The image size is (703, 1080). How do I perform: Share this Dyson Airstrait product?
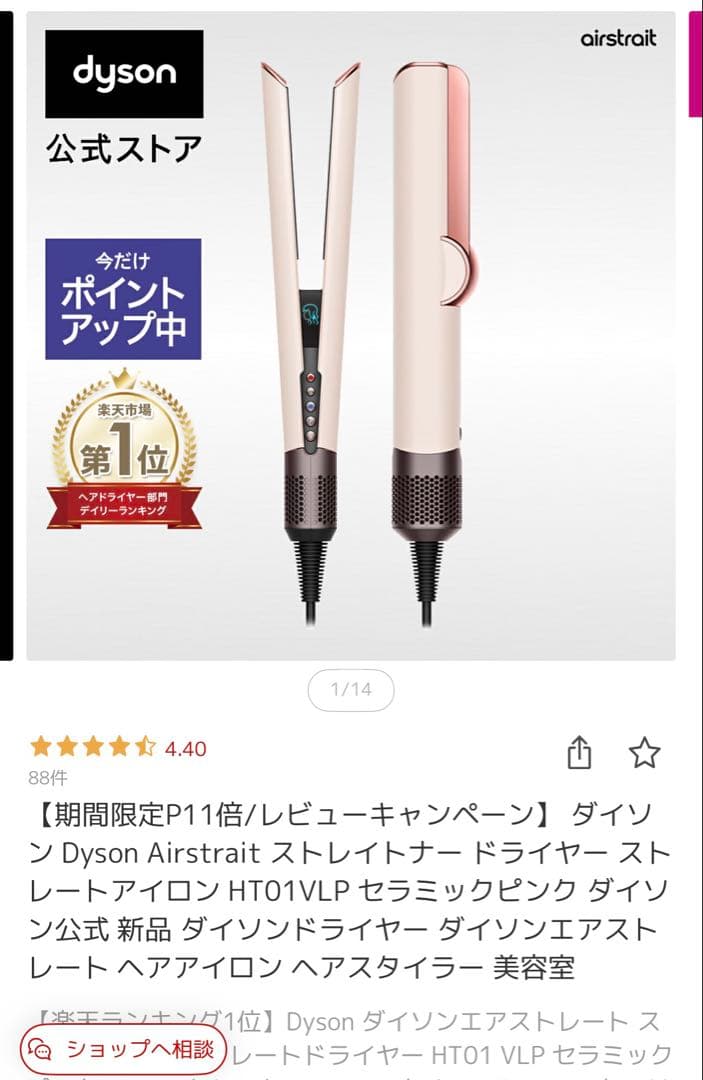[x=580, y=753]
